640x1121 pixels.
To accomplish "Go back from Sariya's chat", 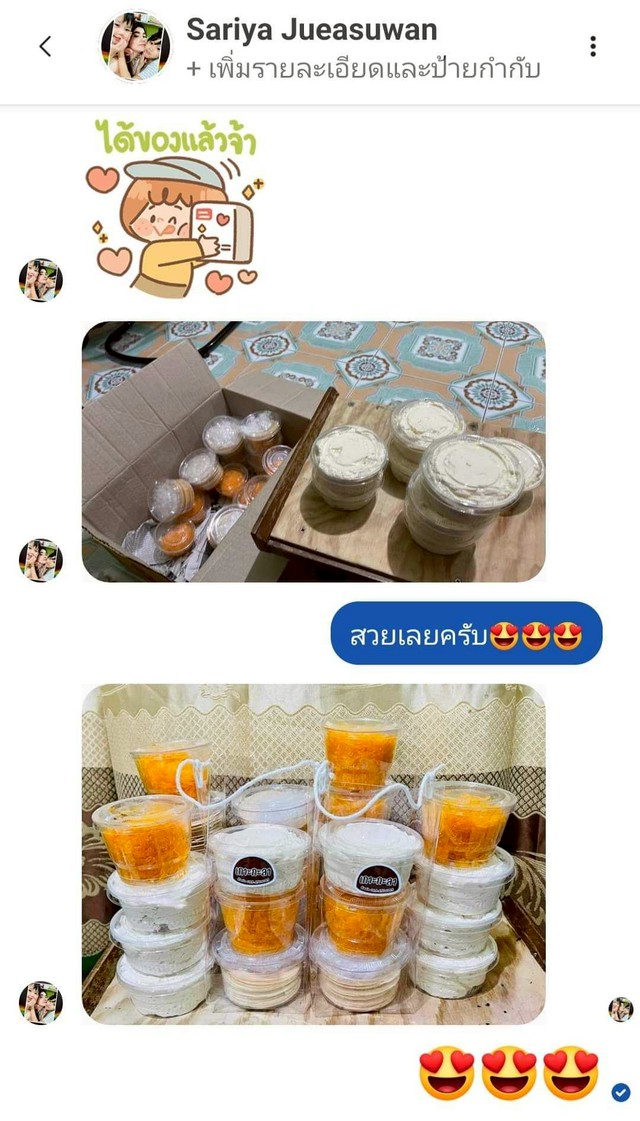I will click(45, 46).
